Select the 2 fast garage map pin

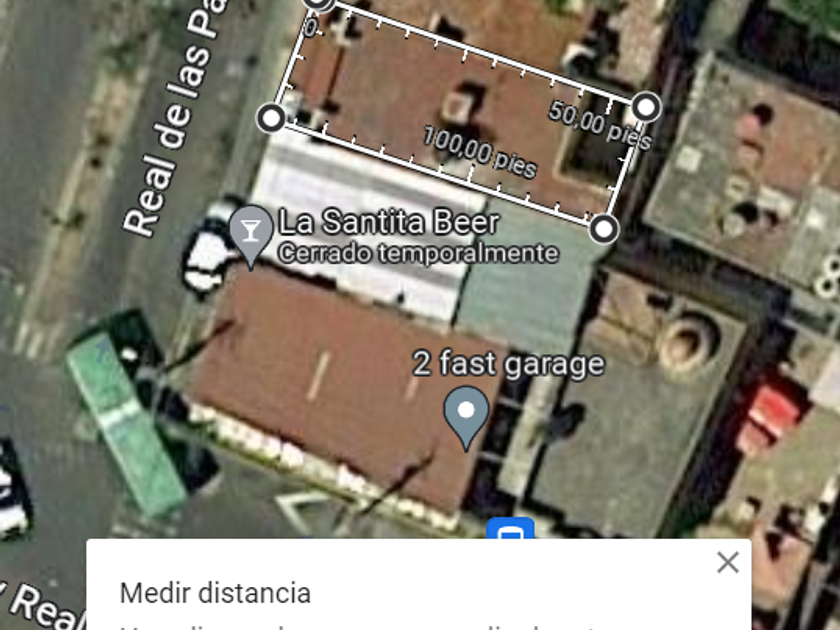[x=466, y=415]
